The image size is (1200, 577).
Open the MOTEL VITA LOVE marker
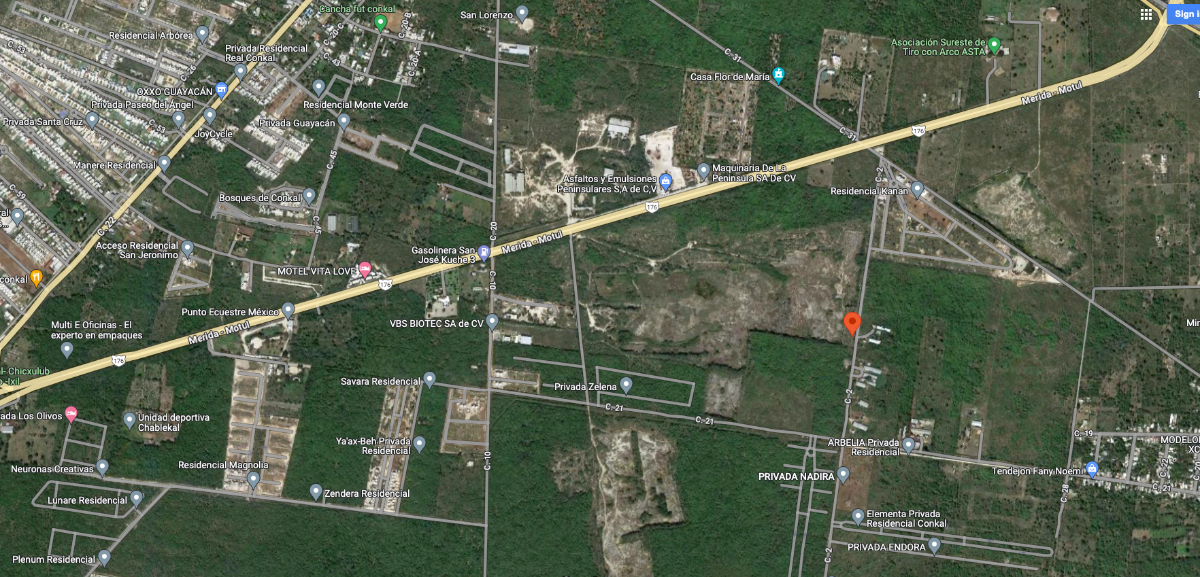[365, 270]
